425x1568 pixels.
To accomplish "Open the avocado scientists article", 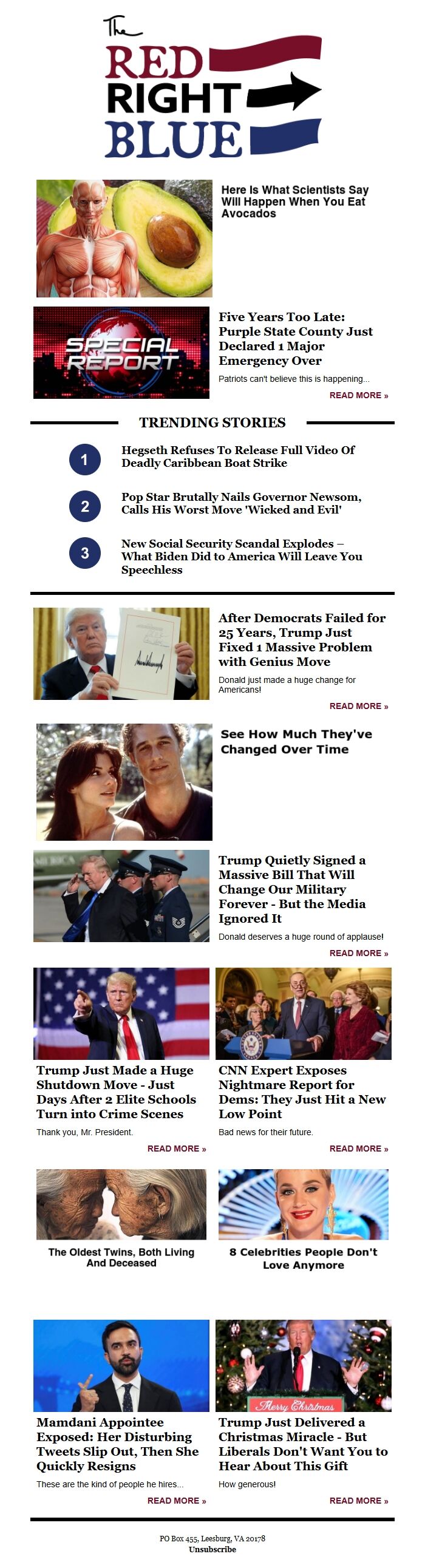I will [x=294, y=202].
